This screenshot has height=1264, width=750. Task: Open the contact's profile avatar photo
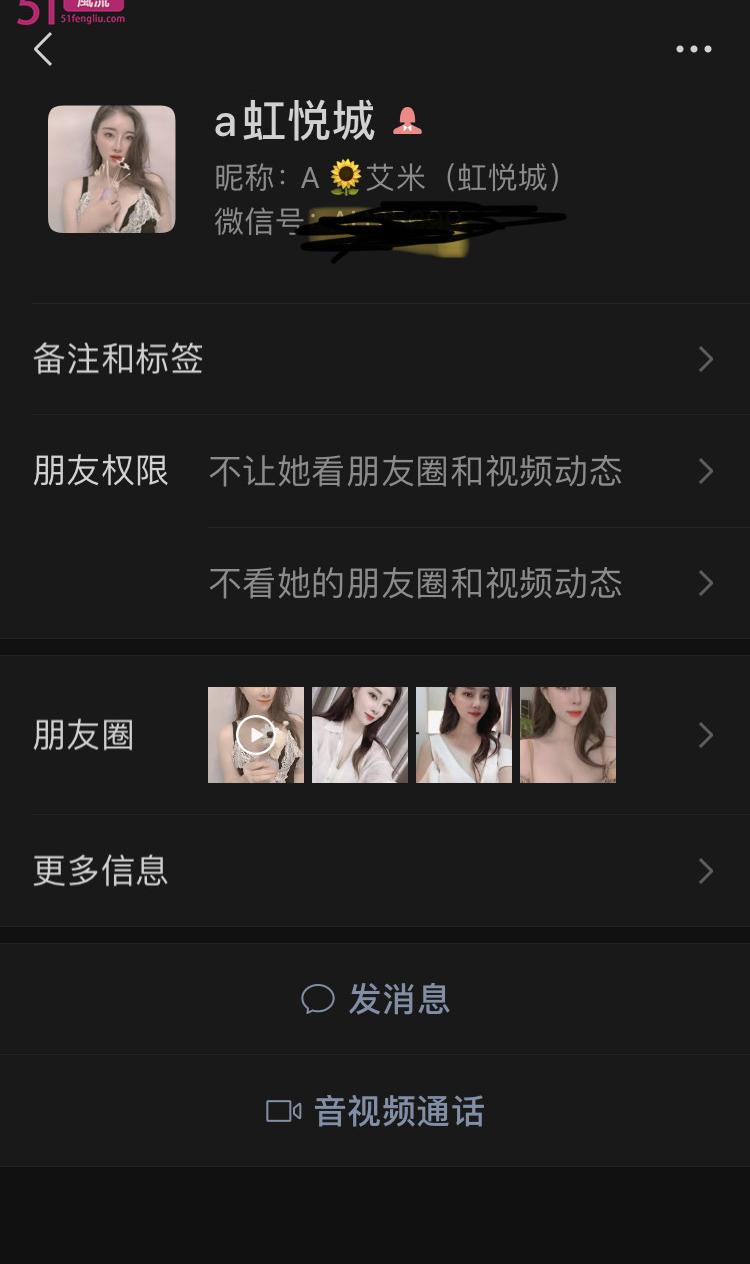coord(111,168)
